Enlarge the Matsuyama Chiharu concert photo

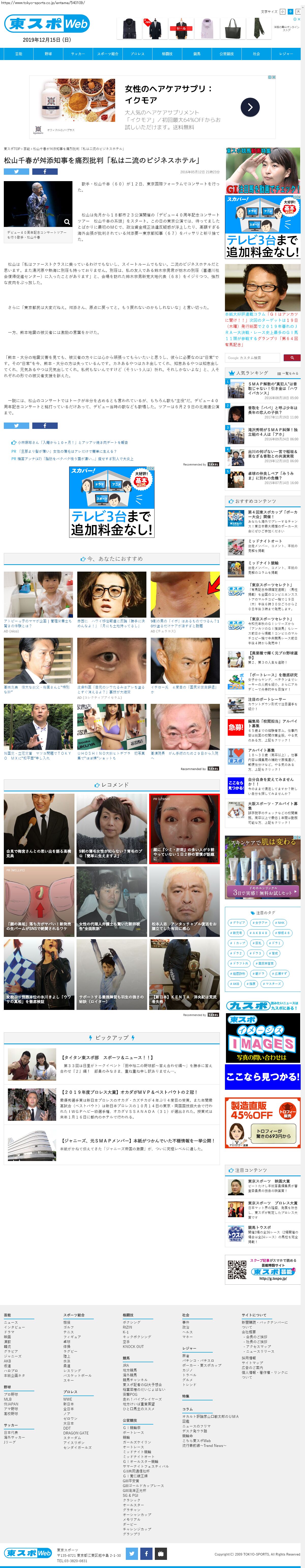(67, 222)
